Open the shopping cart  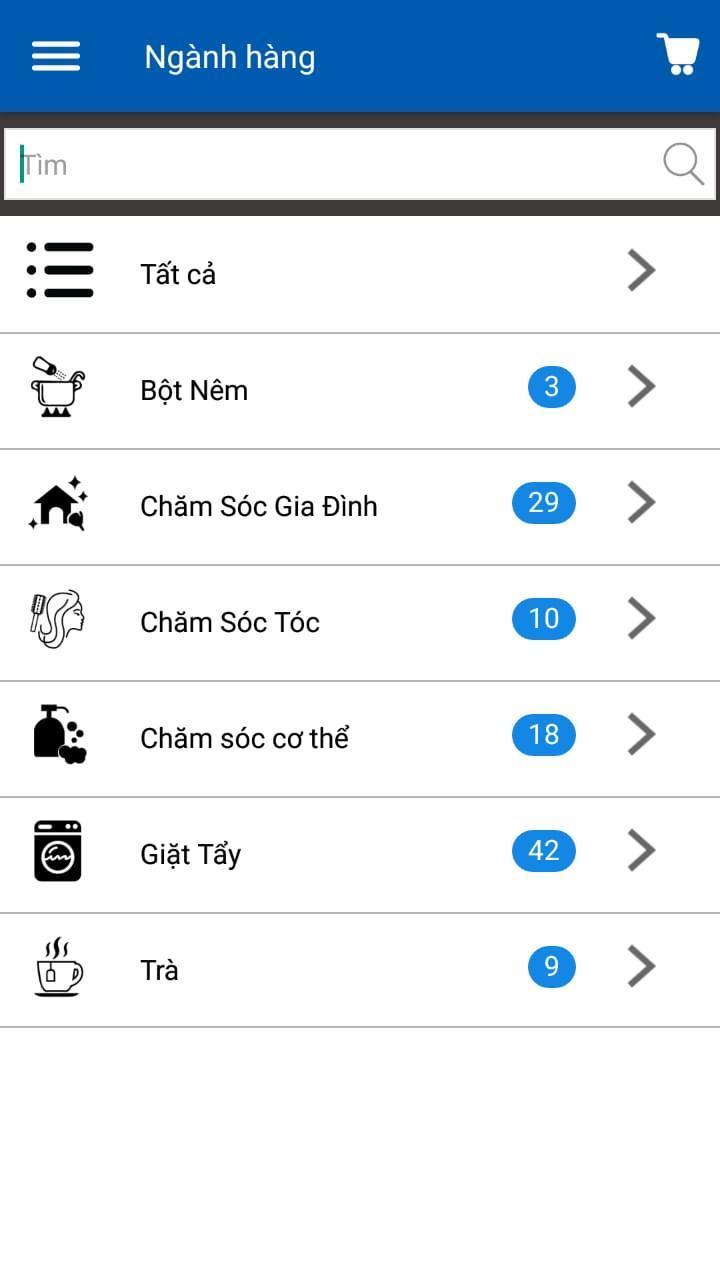pyautogui.click(x=676, y=56)
